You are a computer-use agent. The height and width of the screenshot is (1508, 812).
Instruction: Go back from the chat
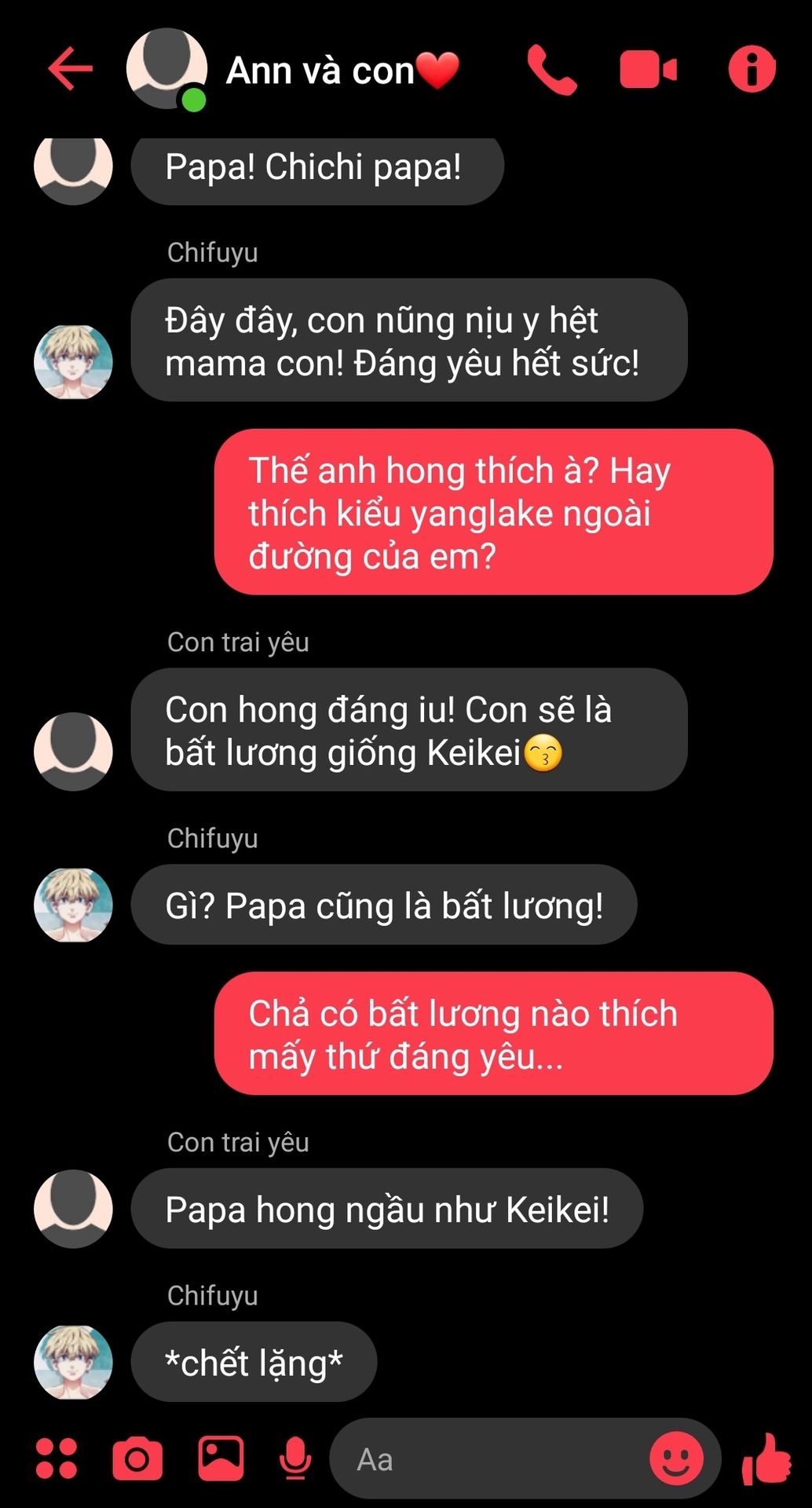click(70, 69)
